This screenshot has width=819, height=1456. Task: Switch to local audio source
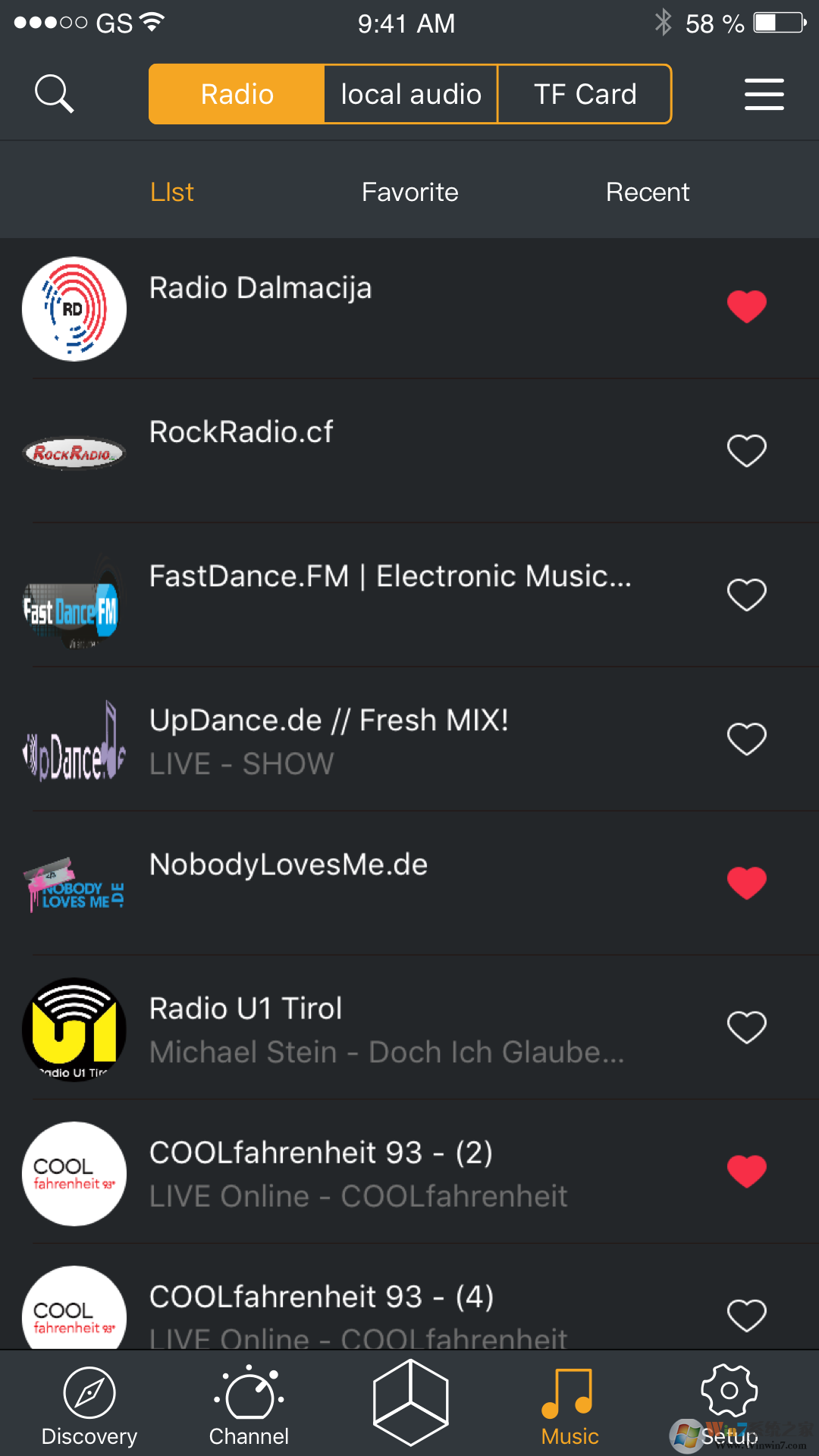410,94
